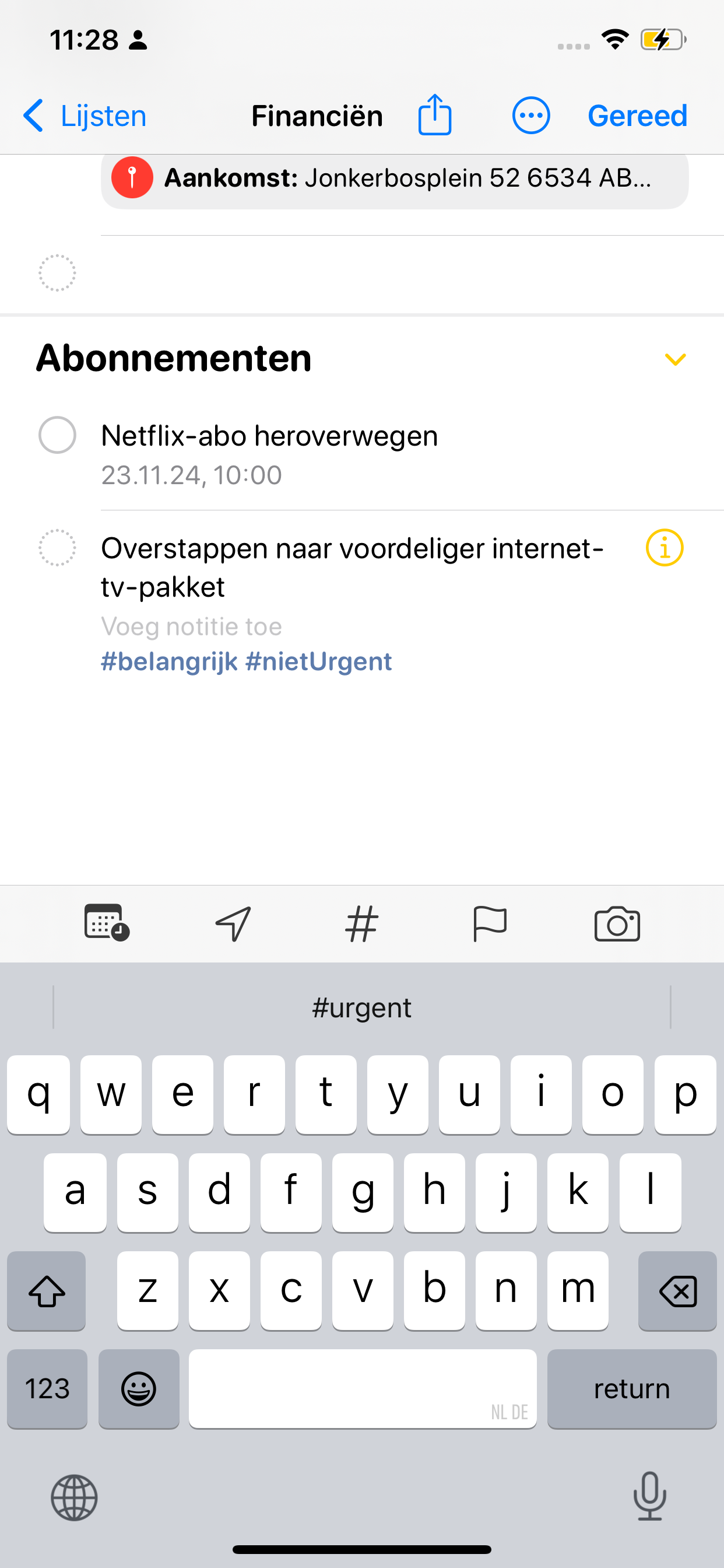Enable the shift key

tap(46, 1291)
